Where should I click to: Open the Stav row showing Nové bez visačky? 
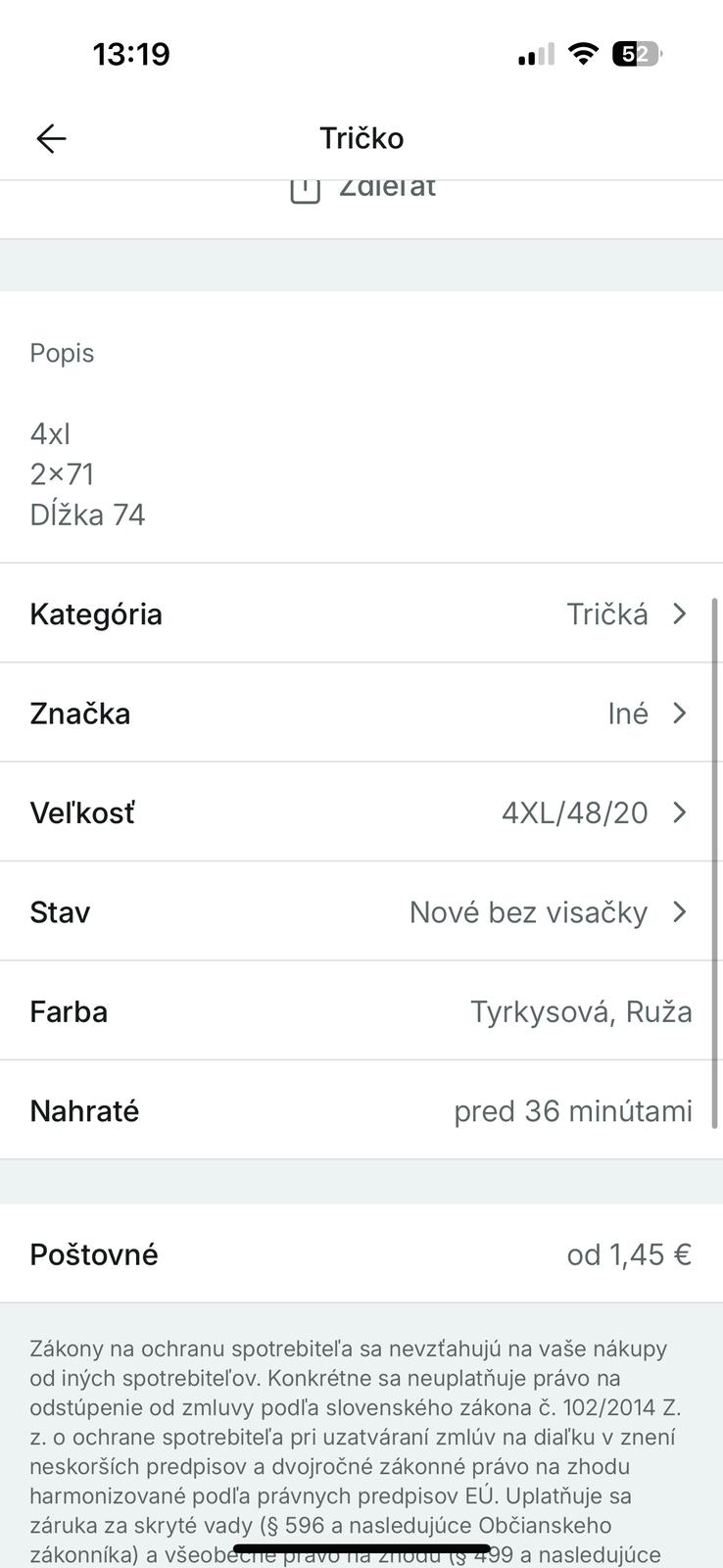(x=361, y=912)
